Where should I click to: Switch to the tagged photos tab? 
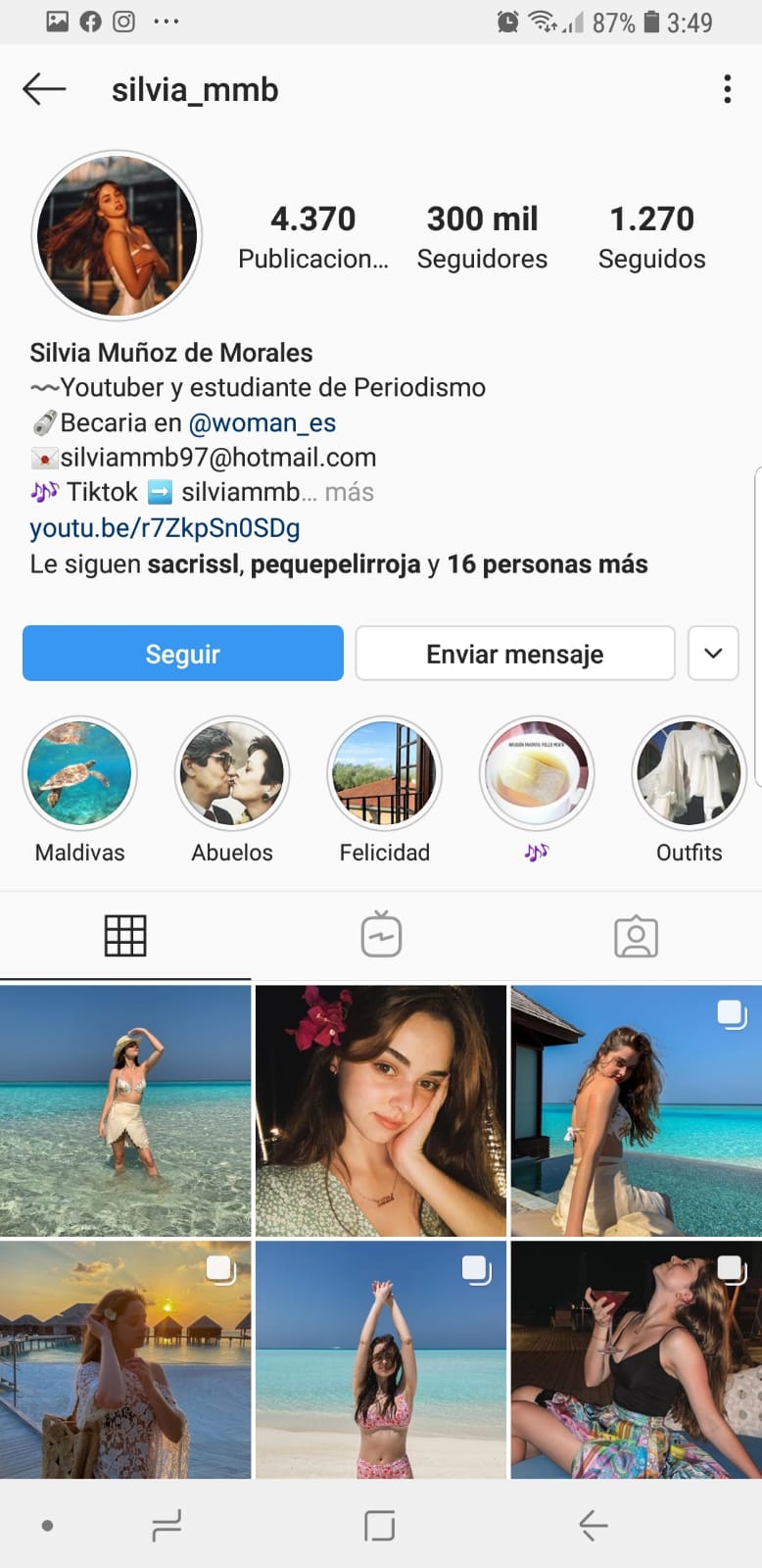coord(636,937)
